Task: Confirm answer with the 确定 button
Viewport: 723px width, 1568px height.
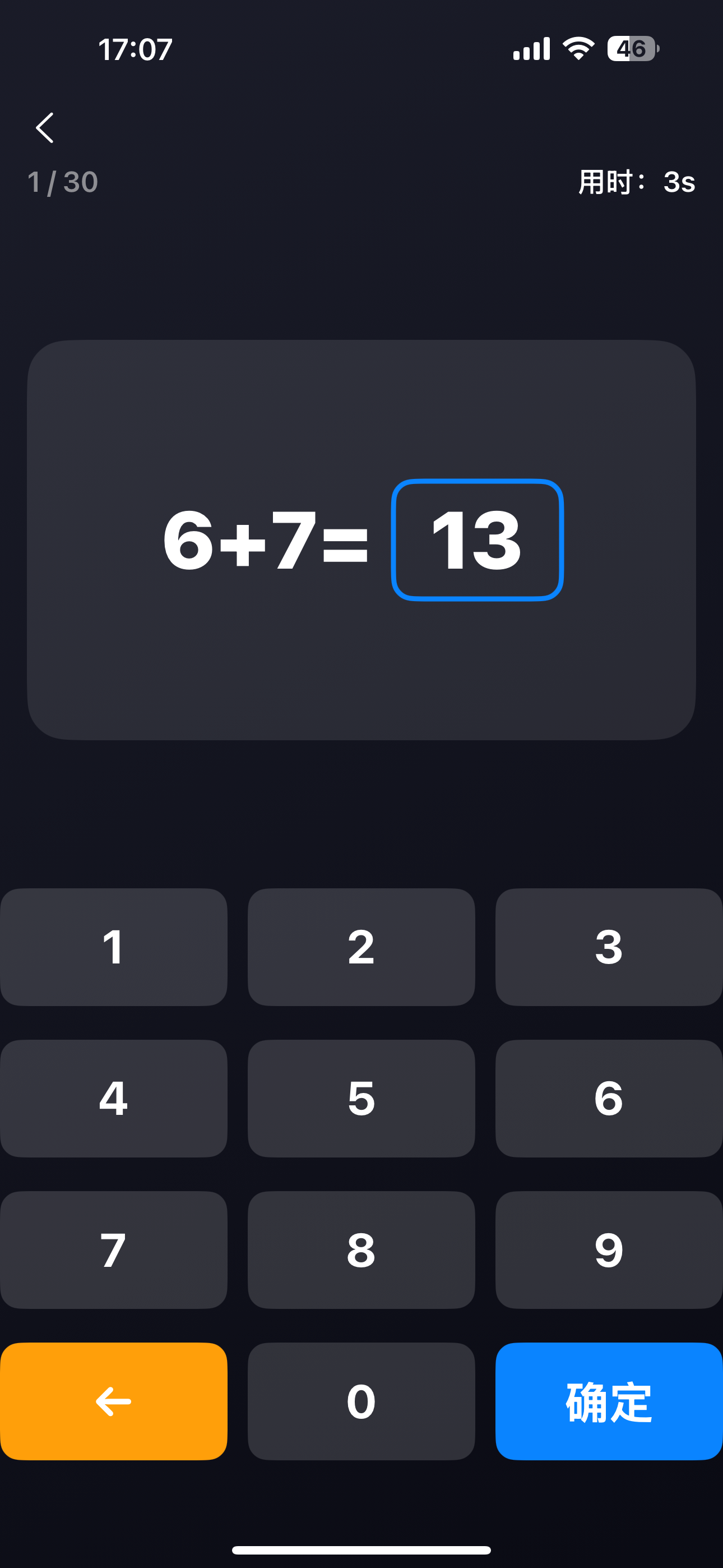Action: pos(609,1401)
